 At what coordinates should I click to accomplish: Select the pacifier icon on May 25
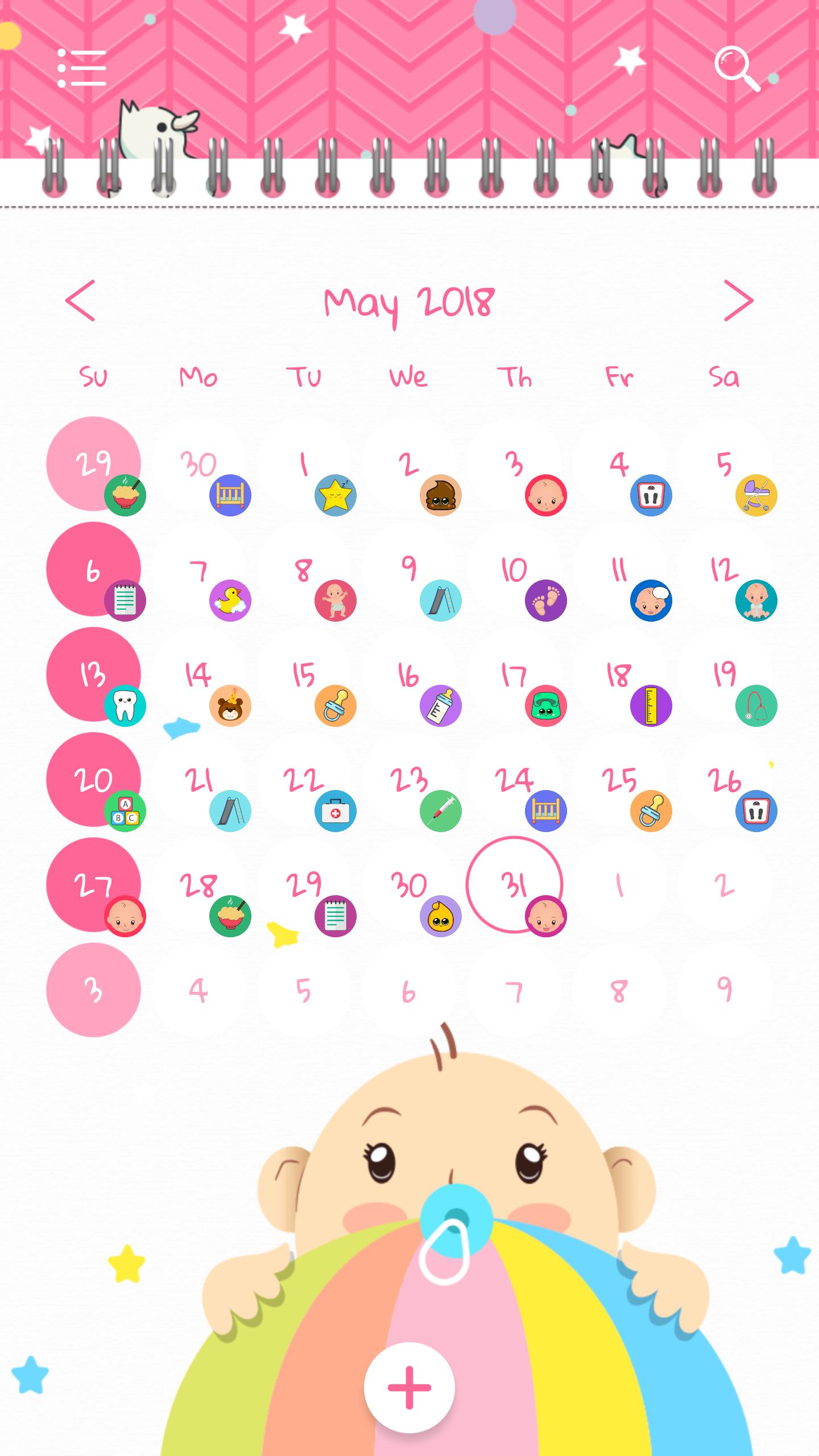651,810
